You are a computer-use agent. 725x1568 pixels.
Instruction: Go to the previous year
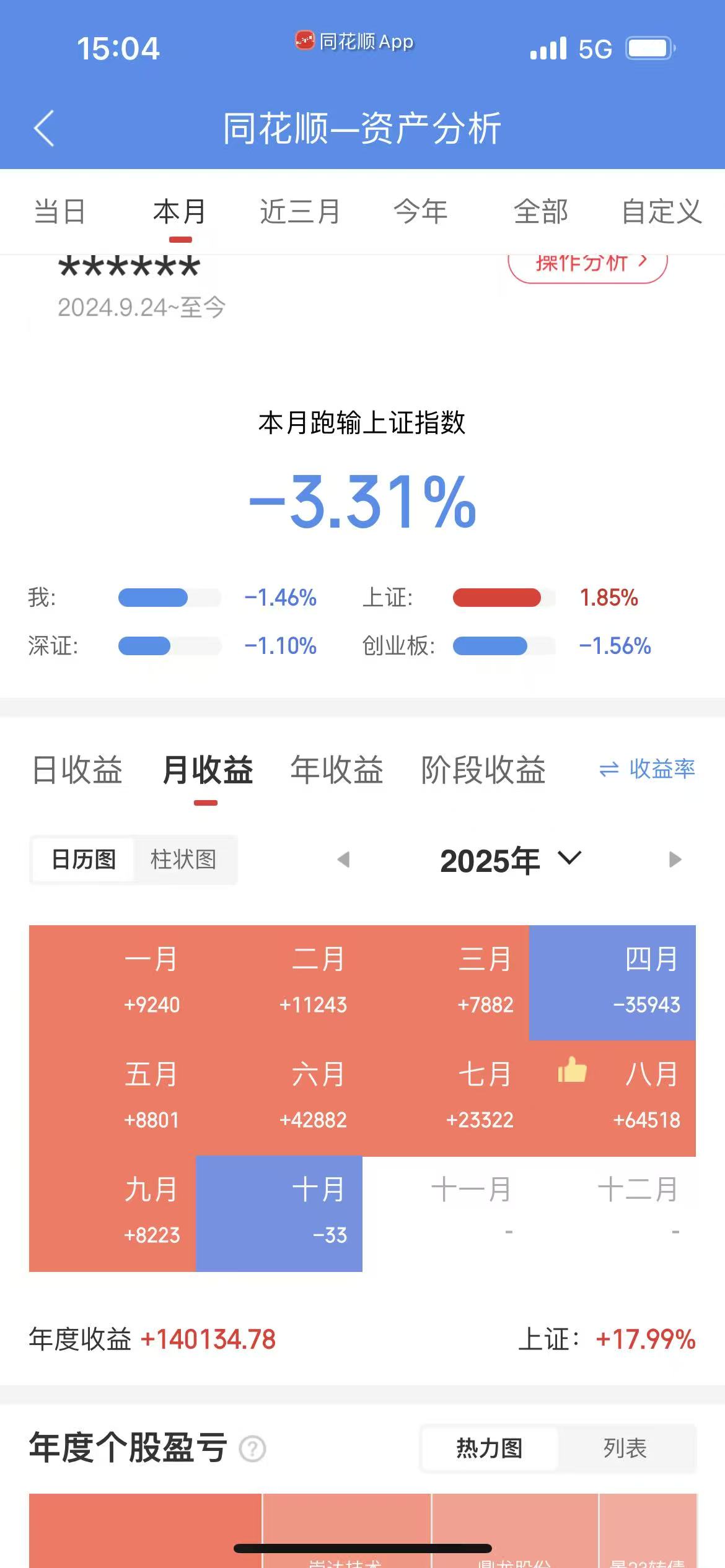point(343,860)
